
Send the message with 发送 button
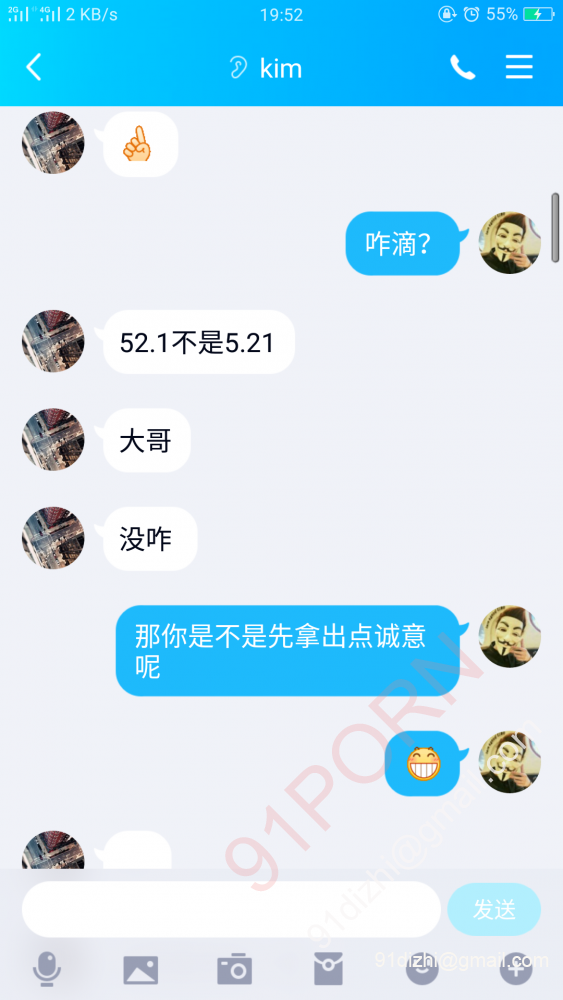tap(494, 909)
